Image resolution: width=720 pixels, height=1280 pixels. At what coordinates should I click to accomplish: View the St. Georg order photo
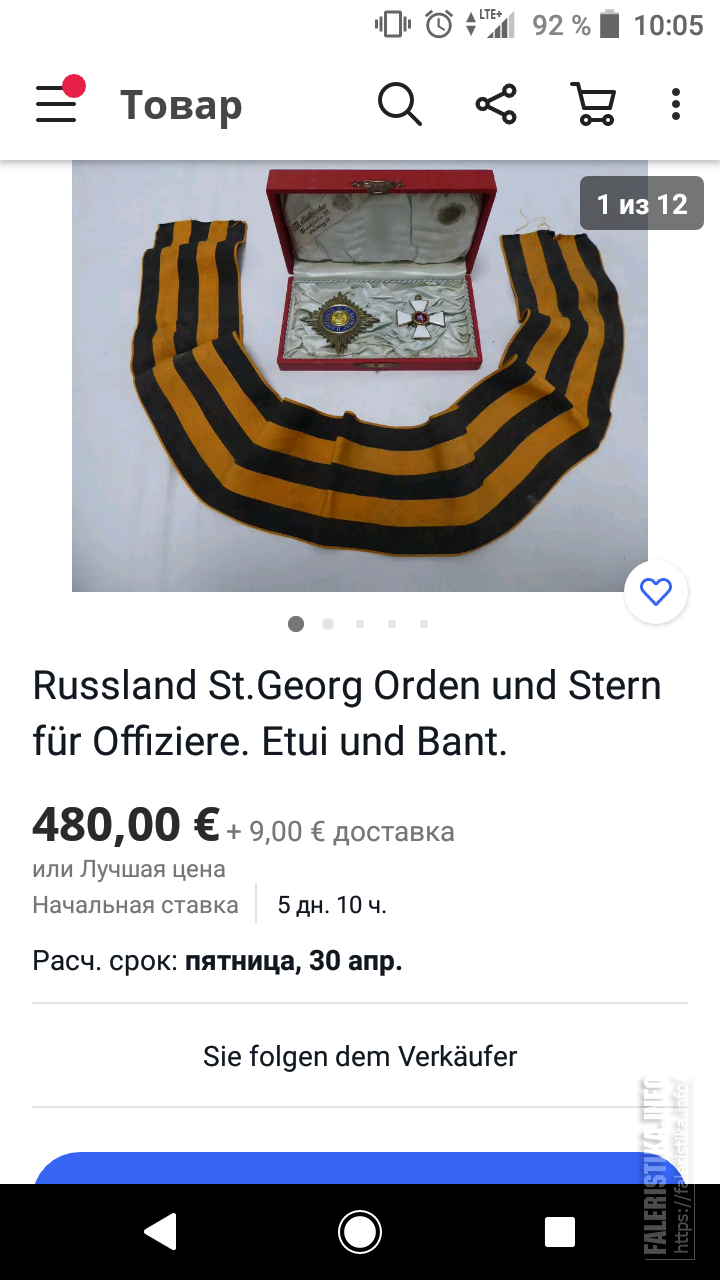point(360,375)
